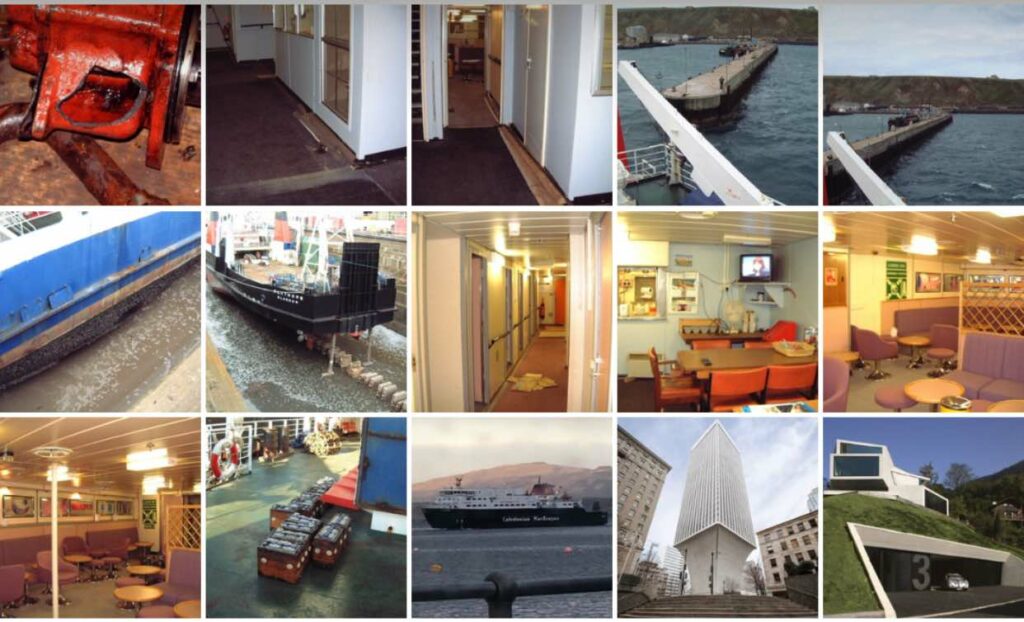This screenshot has height=622, width=1024.
Task: View the black ship in dry dock photo
Action: [x=306, y=311]
